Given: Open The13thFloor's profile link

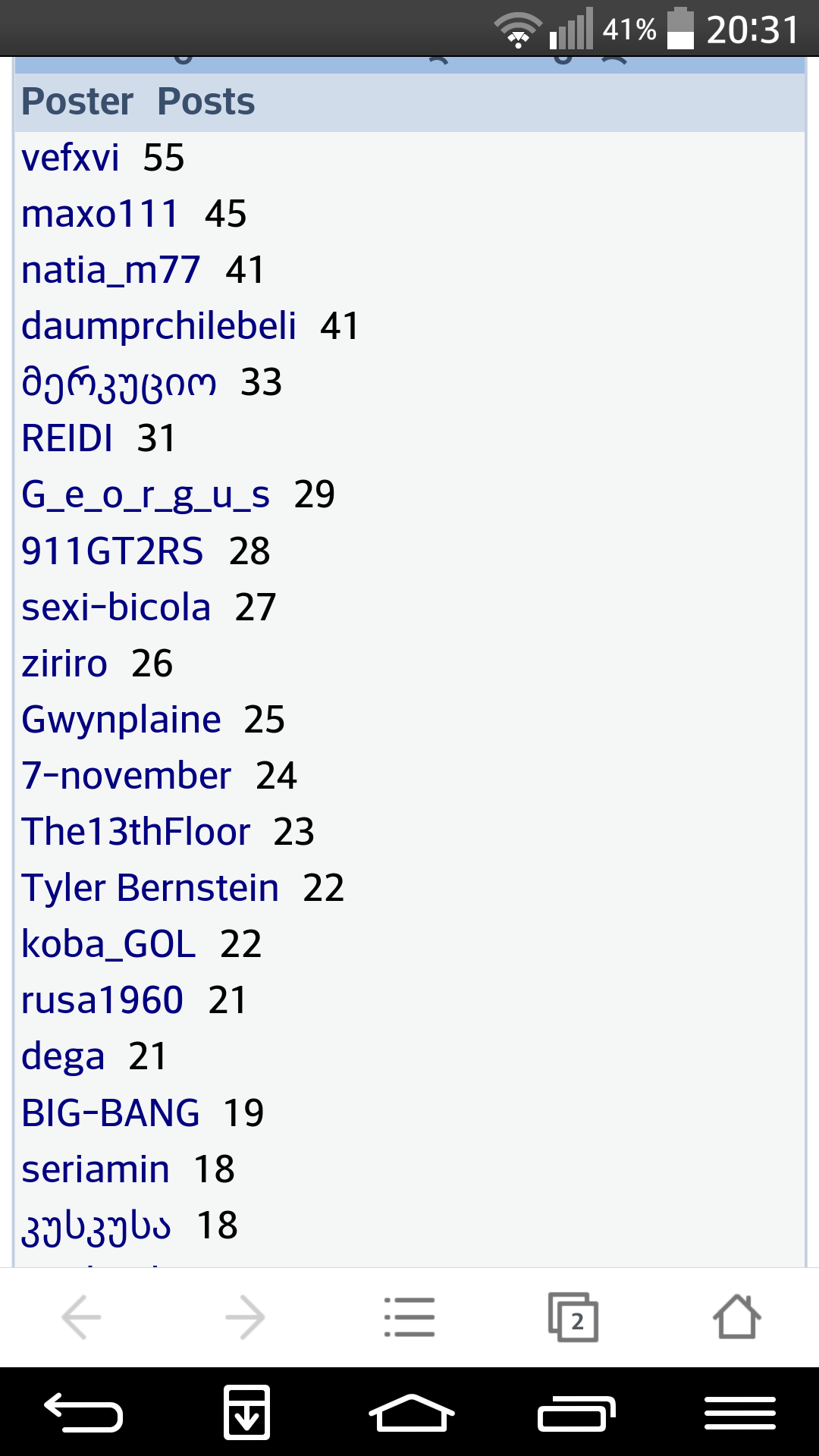Looking at the screenshot, I should 136,832.
